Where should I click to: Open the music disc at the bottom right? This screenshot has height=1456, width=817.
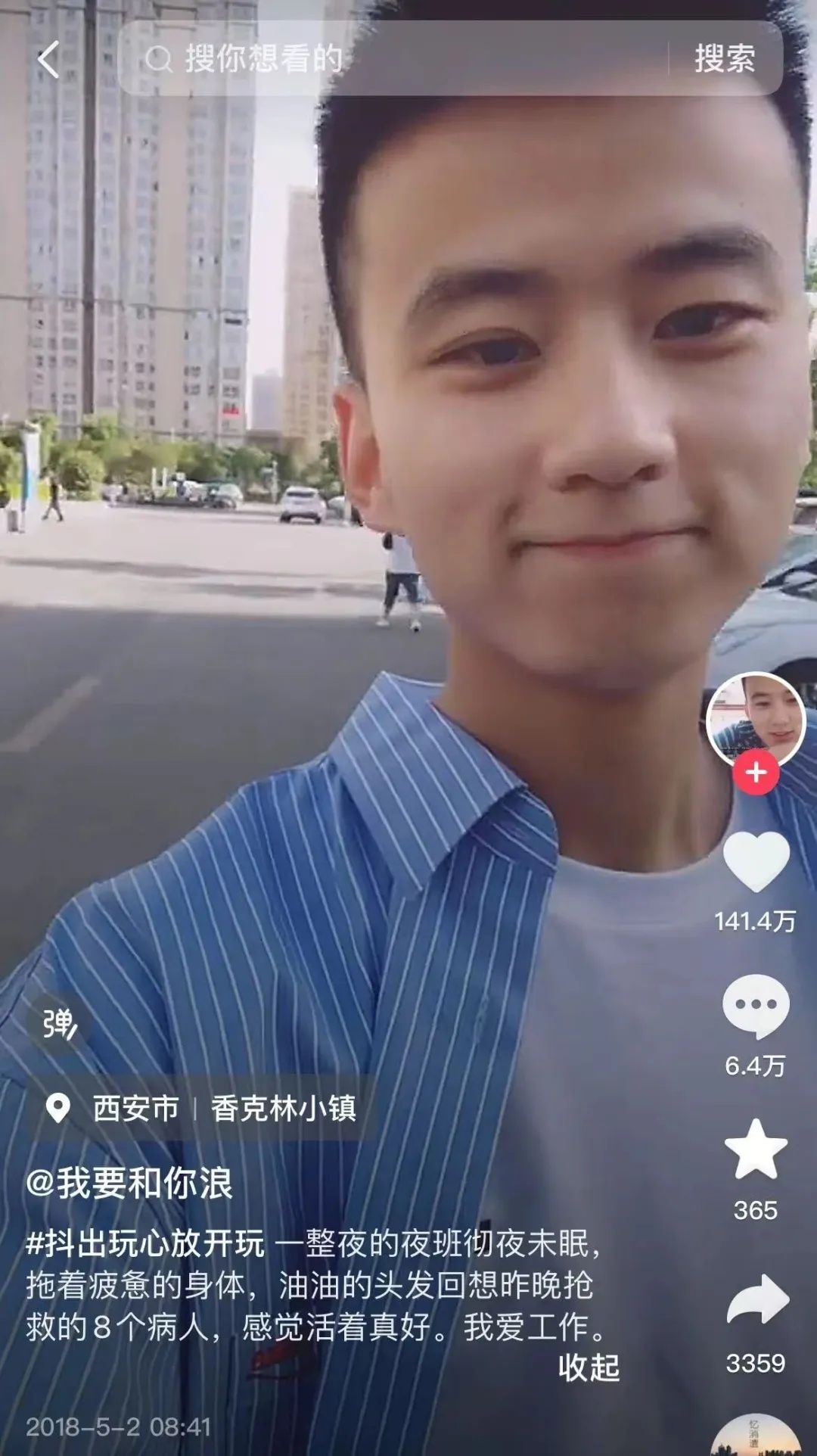coord(756,1436)
